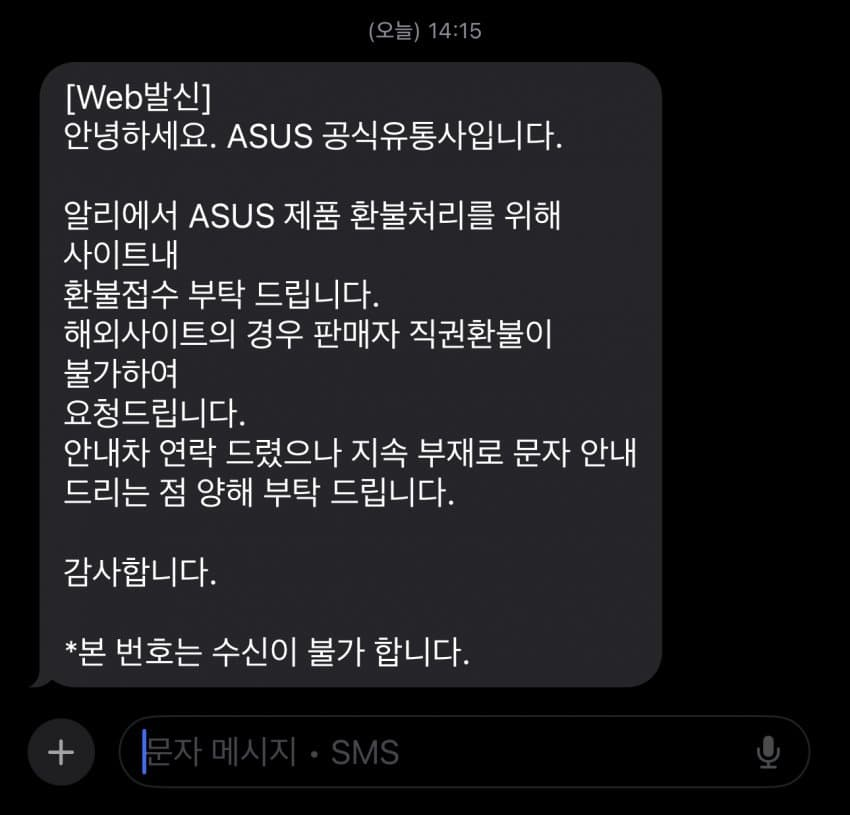Start voice dictation with the microphone icon
Image resolution: width=850 pixels, height=815 pixels.
(768, 752)
